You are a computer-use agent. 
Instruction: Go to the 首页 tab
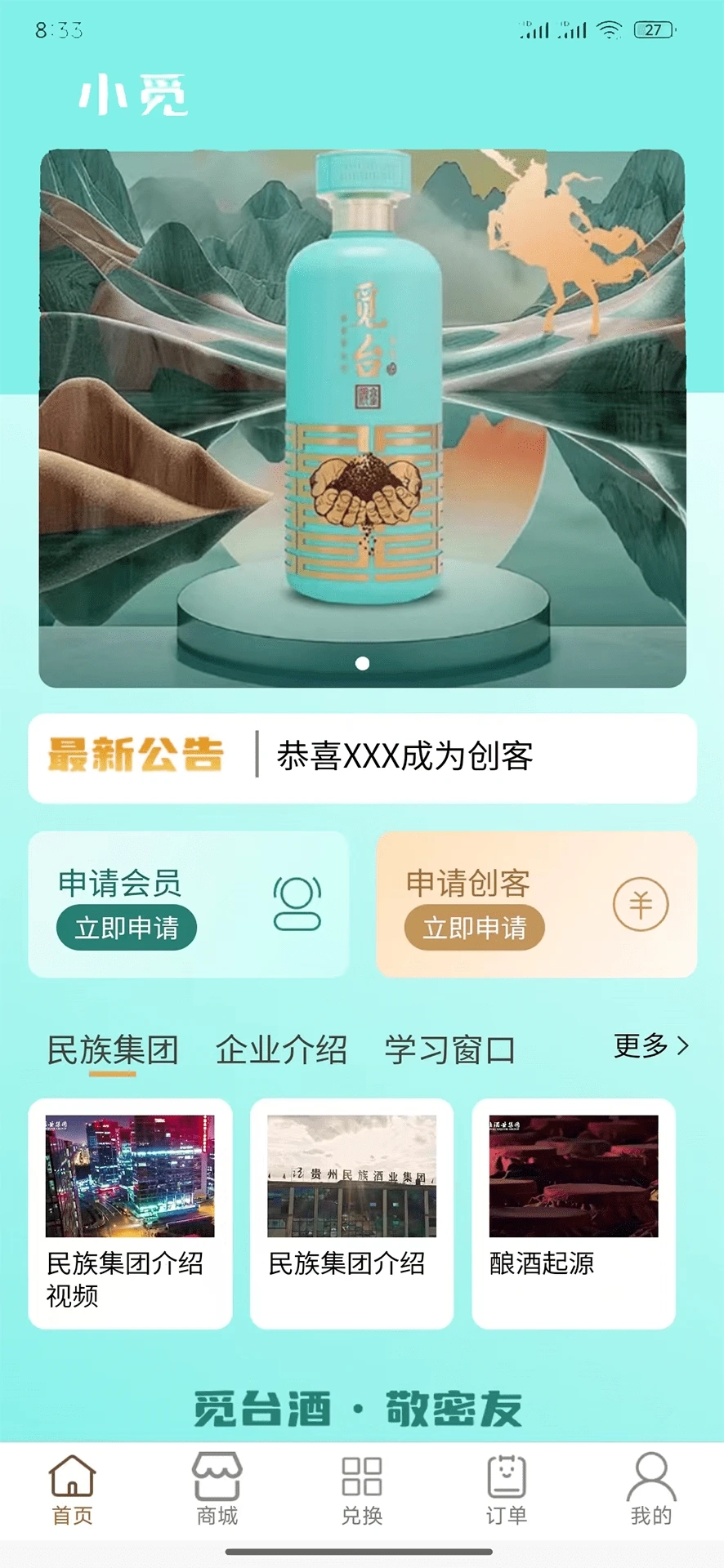[x=73, y=1490]
